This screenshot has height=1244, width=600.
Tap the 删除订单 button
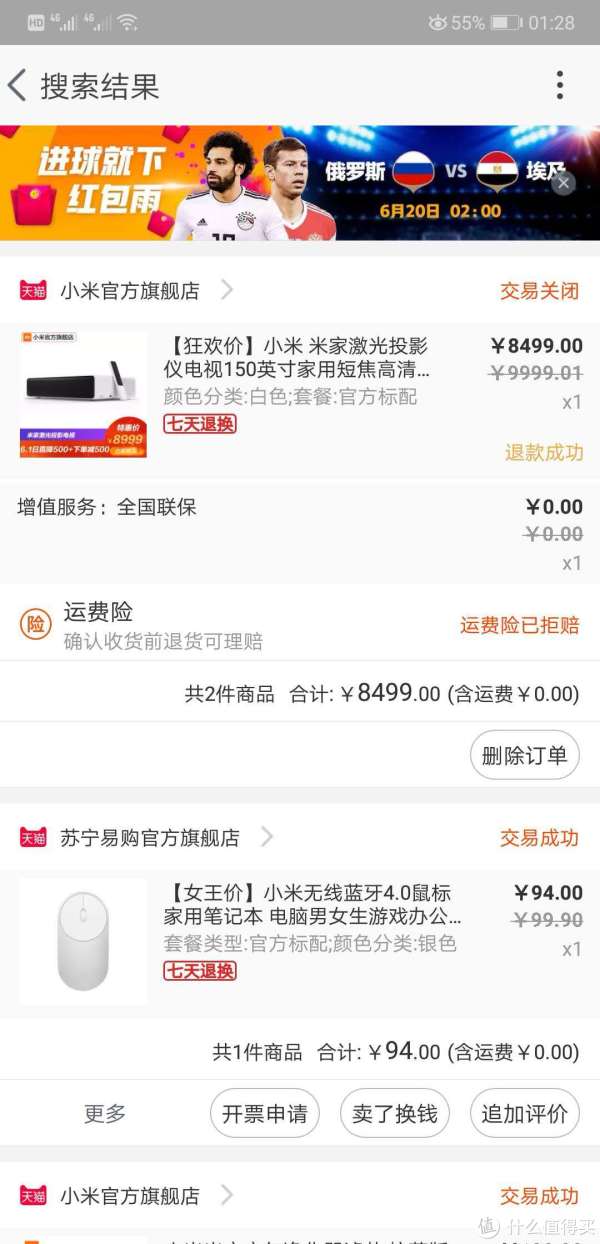click(x=524, y=756)
